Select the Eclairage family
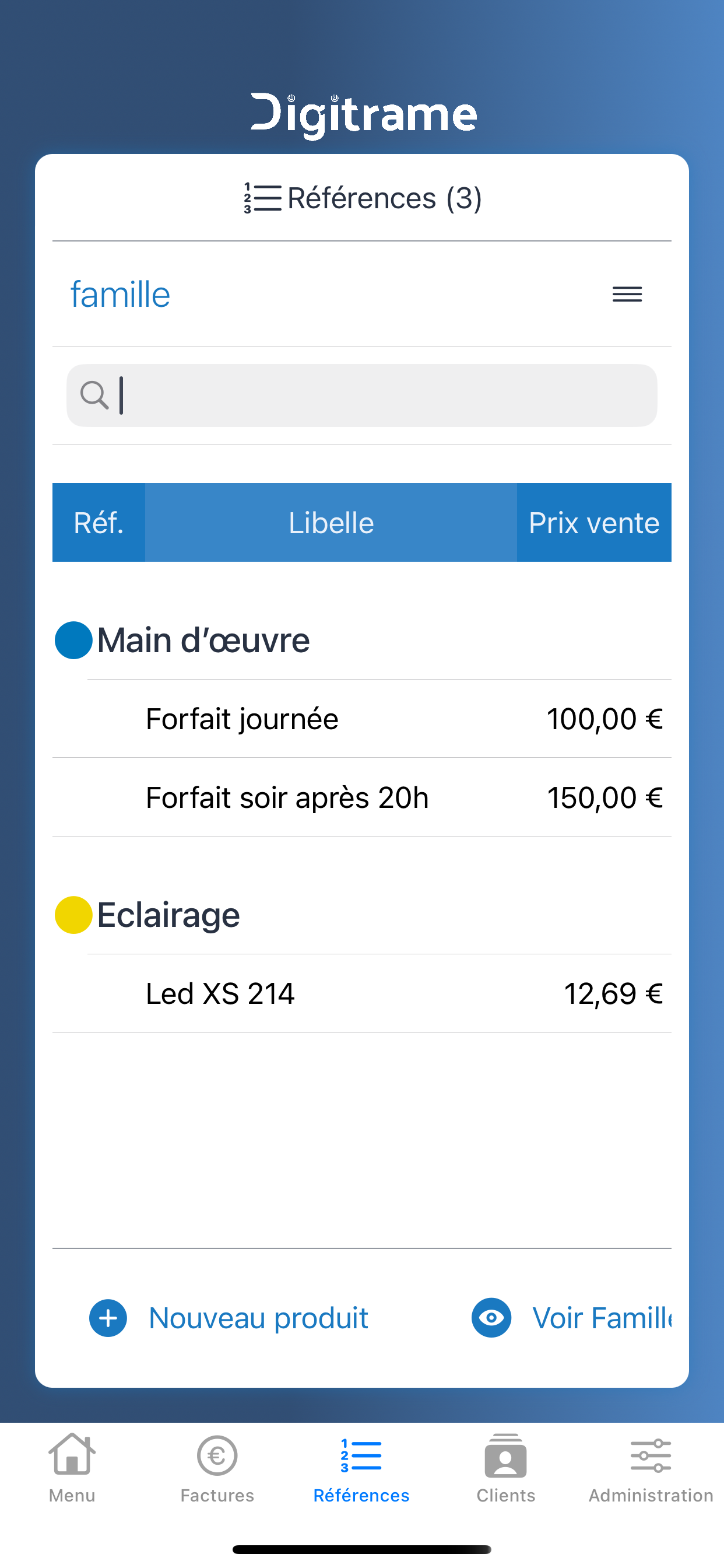Image resolution: width=724 pixels, height=1568 pixels. click(148, 915)
